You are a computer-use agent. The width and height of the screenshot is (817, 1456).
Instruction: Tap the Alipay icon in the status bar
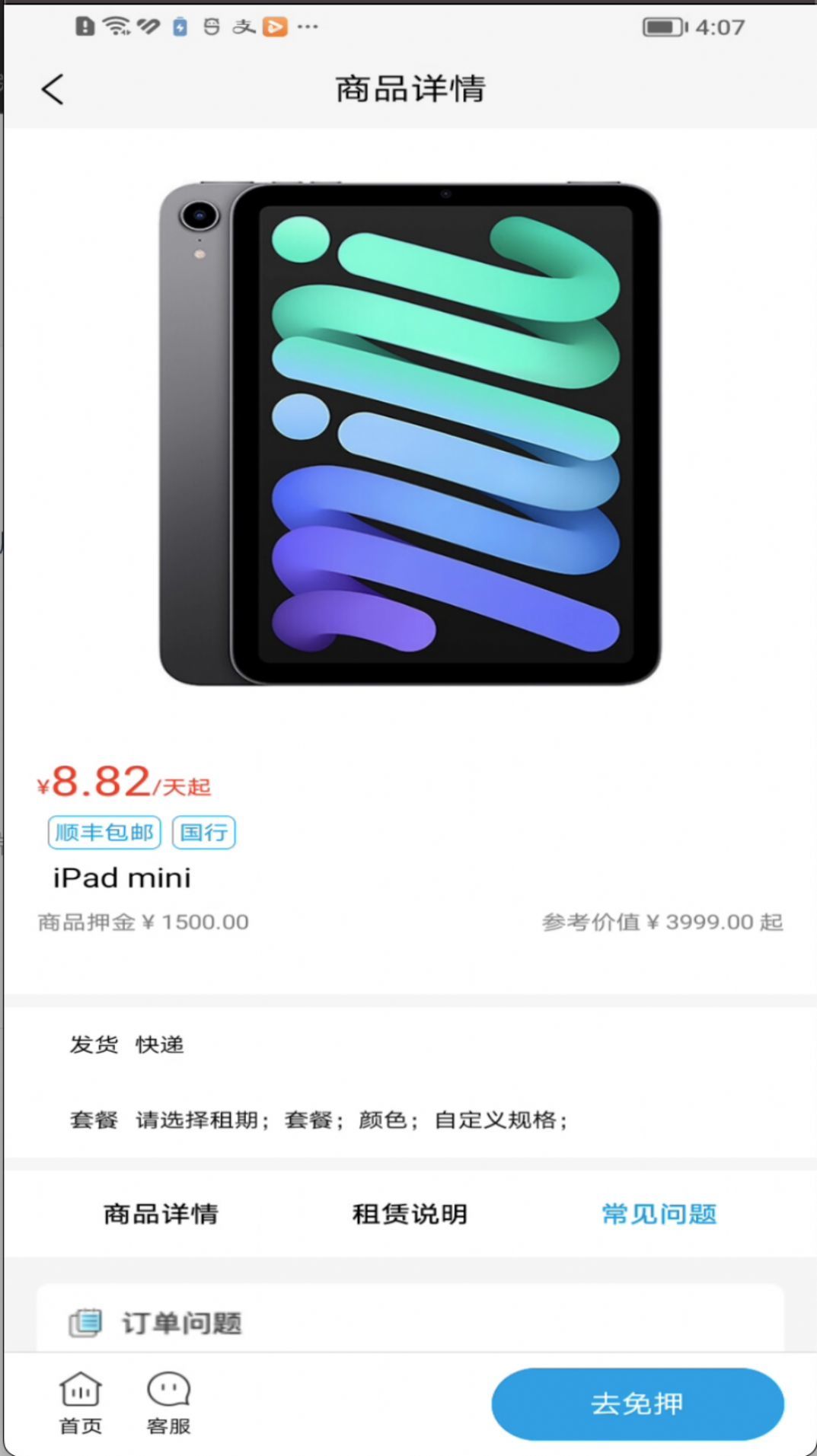(x=245, y=27)
